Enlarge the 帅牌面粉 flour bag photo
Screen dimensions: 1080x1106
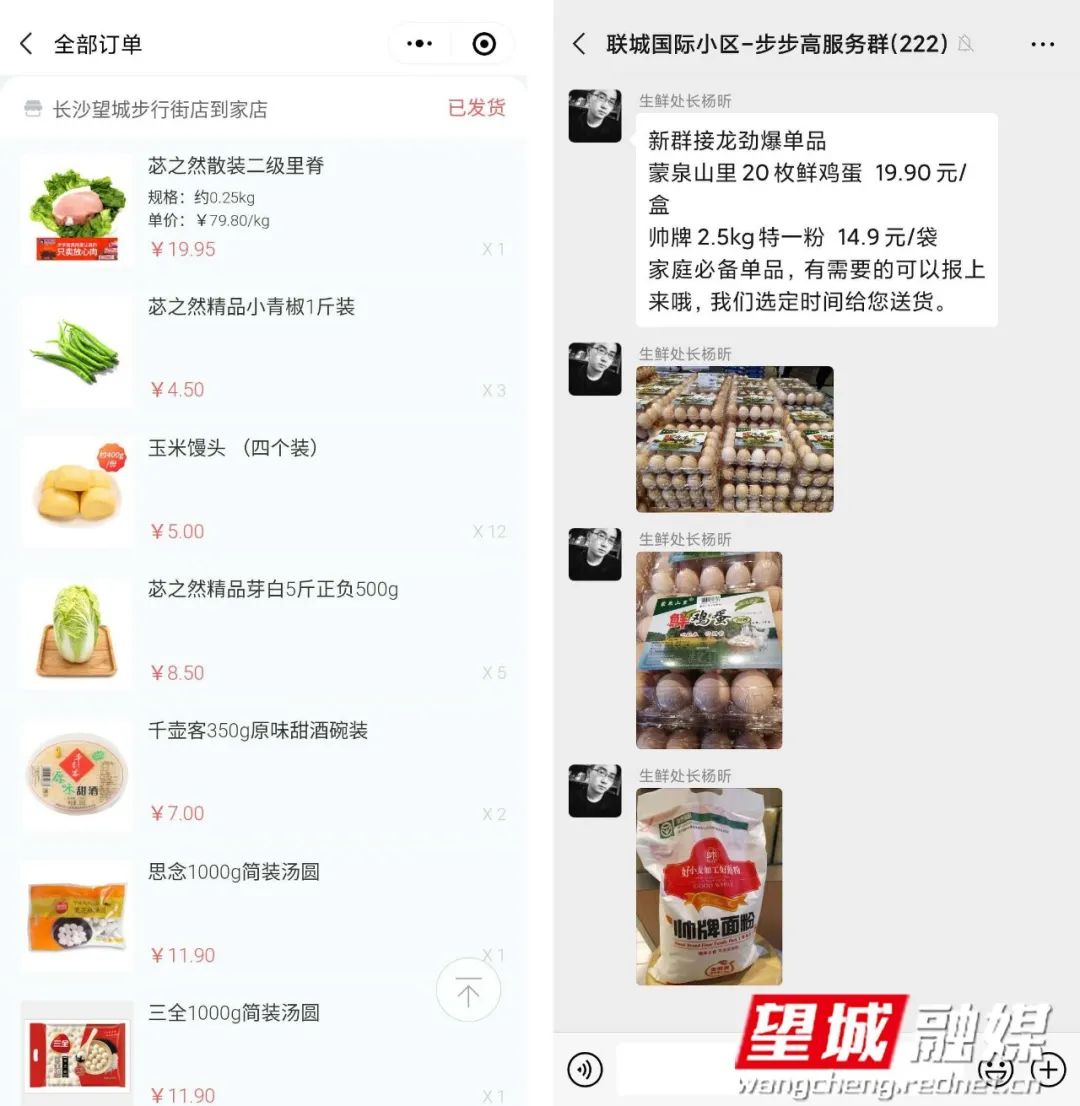[709, 886]
